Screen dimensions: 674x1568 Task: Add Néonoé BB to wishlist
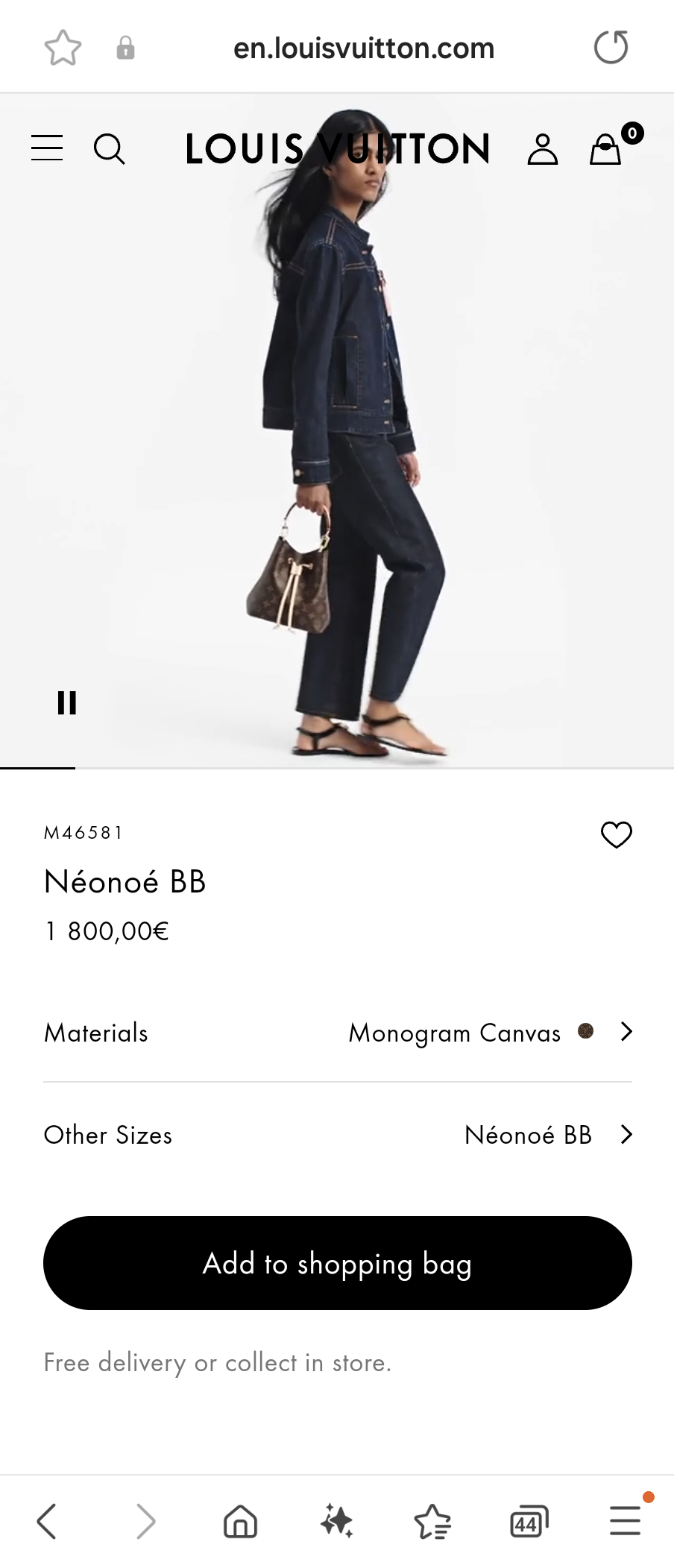coord(616,834)
